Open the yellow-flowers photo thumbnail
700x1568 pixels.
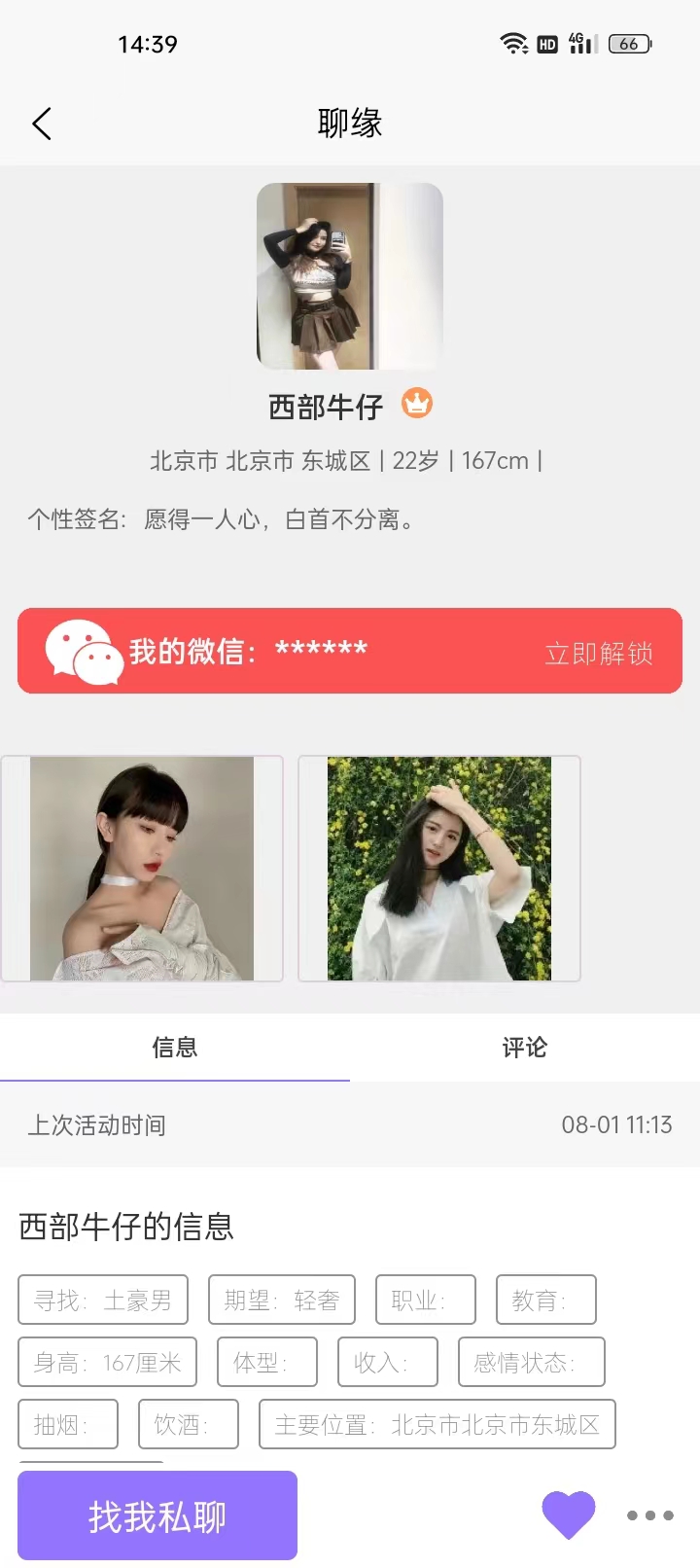pyautogui.click(x=437, y=870)
